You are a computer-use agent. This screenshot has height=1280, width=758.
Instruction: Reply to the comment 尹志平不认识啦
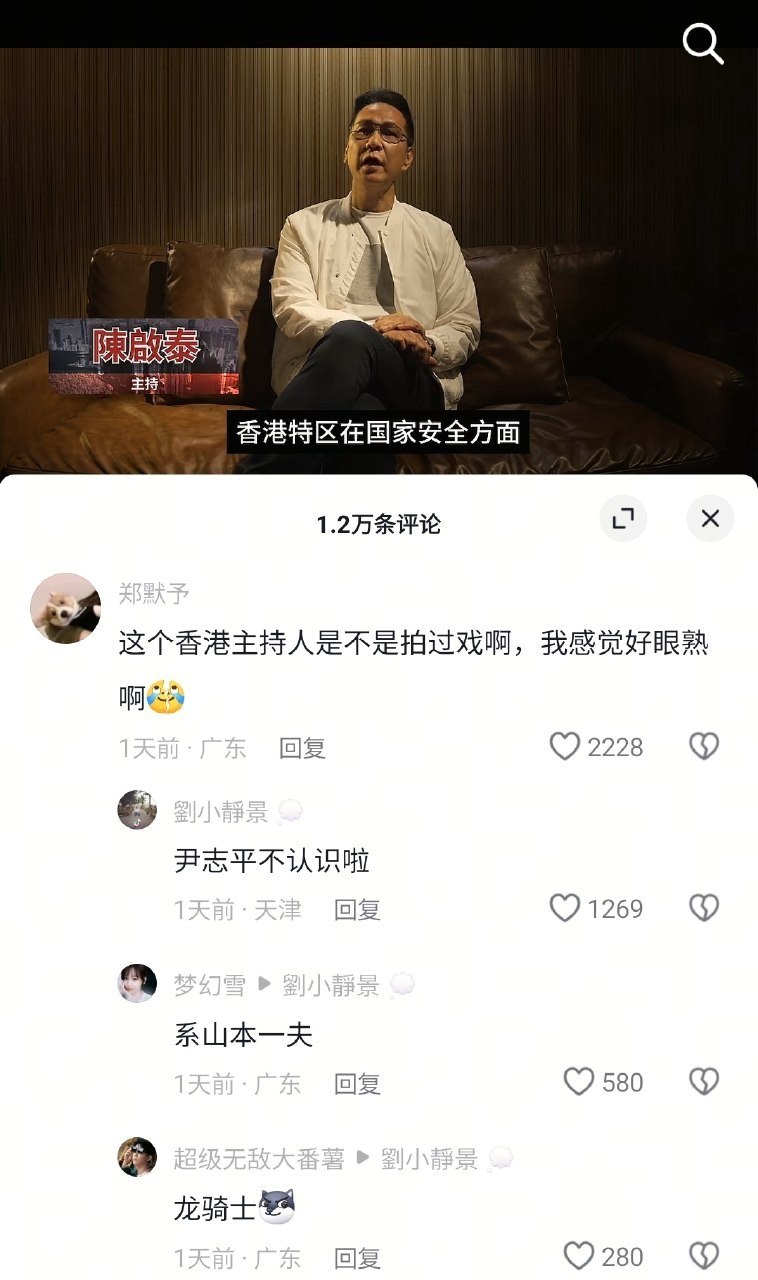357,909
